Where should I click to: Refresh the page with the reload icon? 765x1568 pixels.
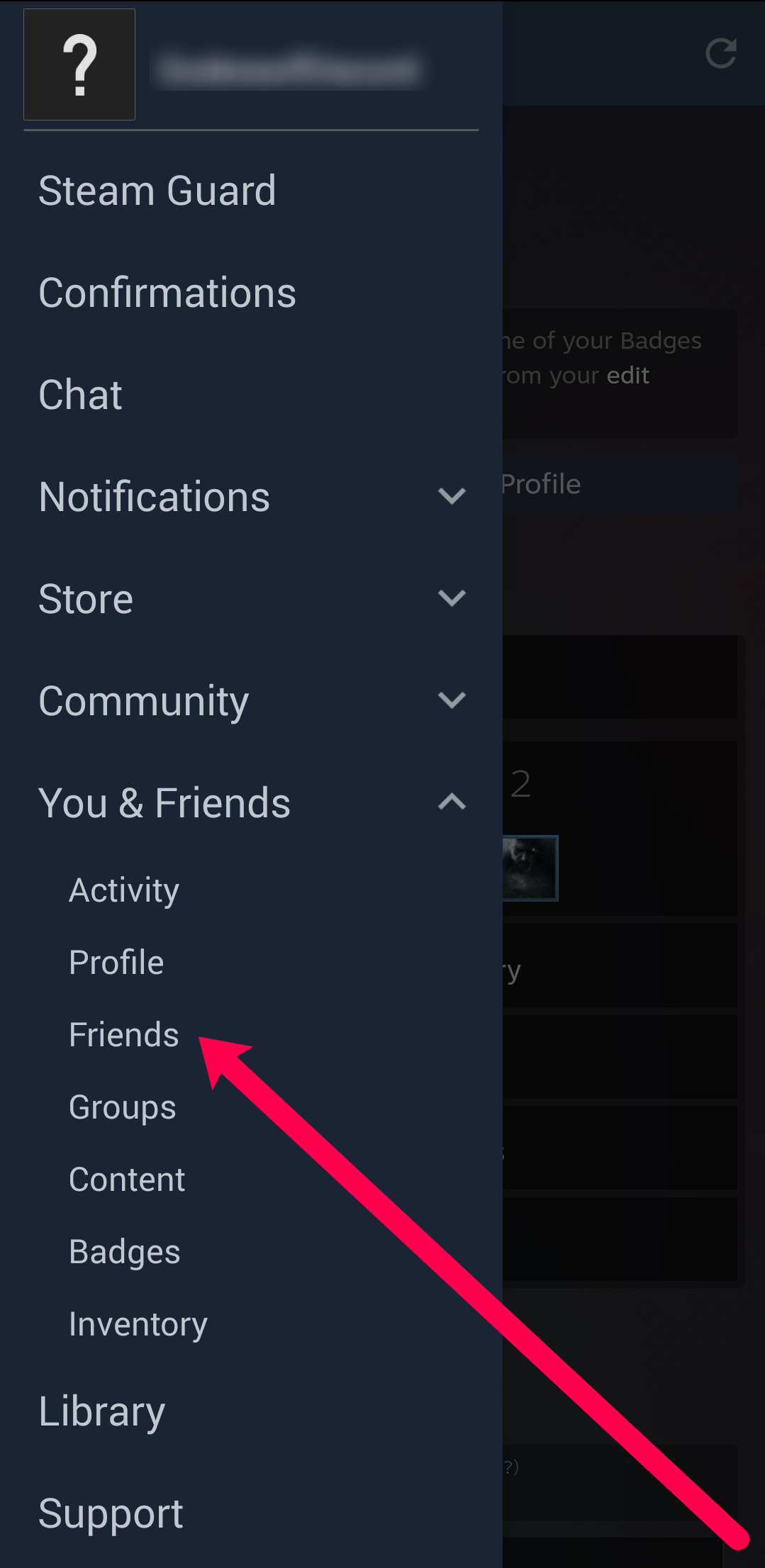click(721, 54)
